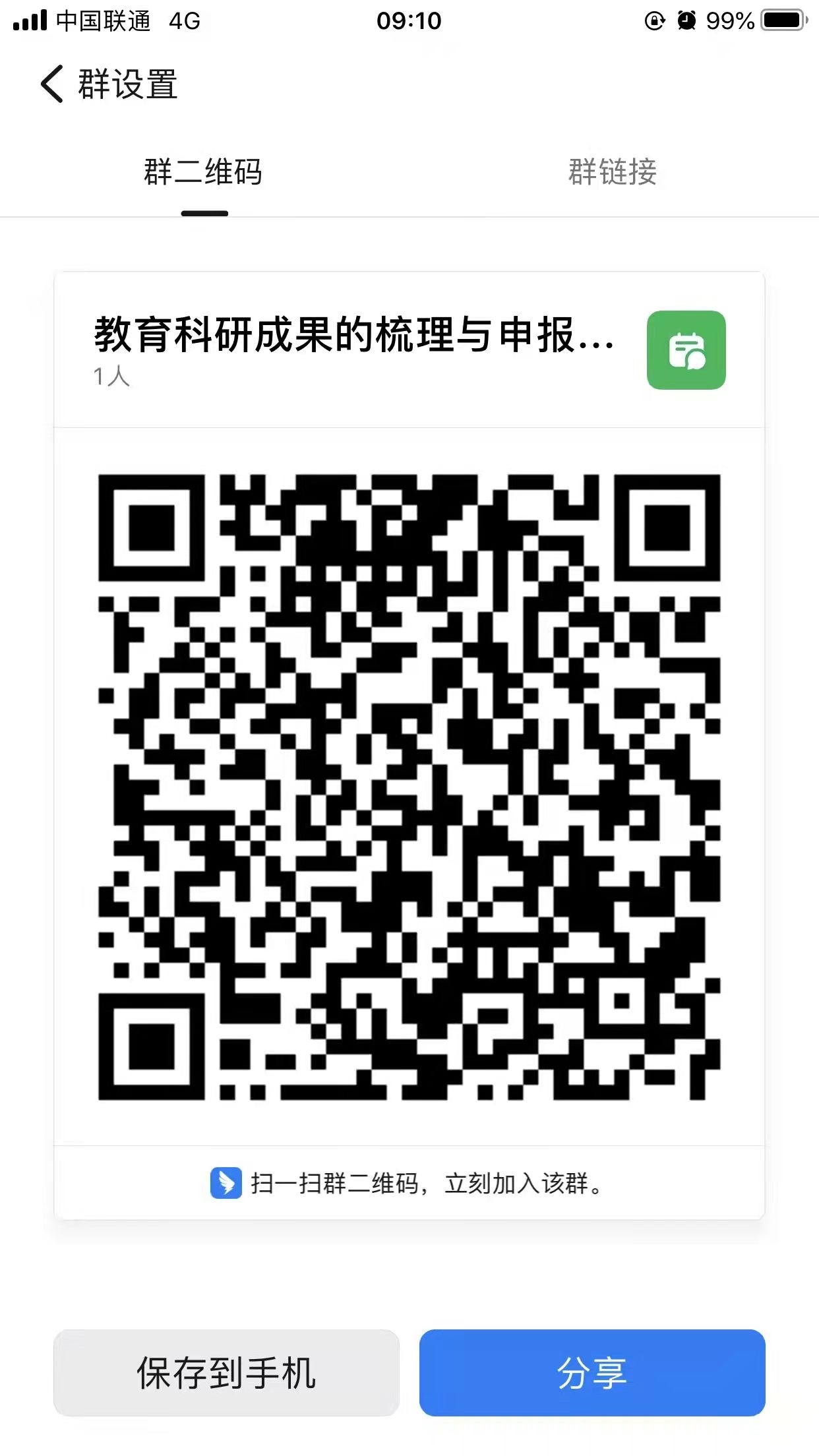This screenshot has width=819, height=1456.
Task: Switch to the 群链接 tab
Action: 613,172
